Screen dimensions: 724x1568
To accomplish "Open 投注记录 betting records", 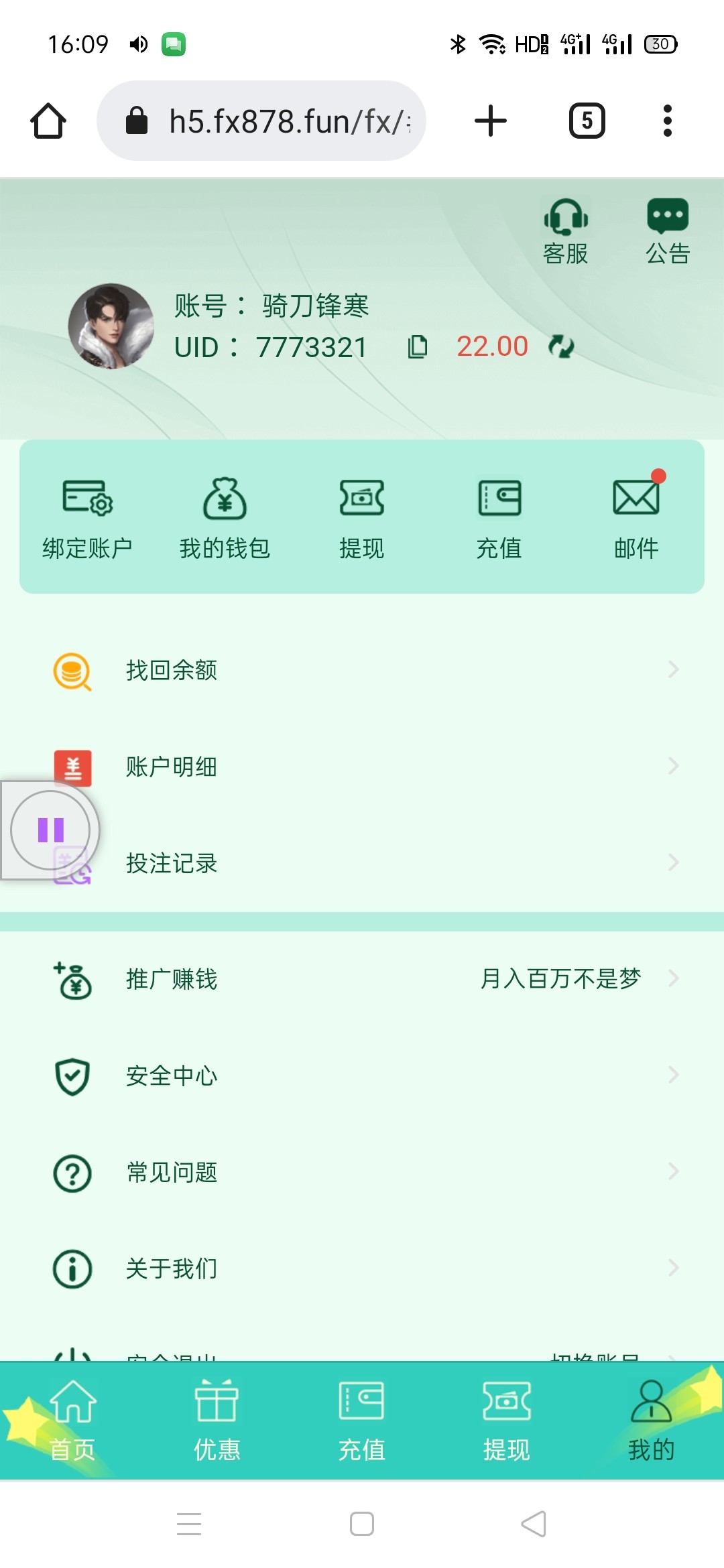I will pos(362,863).
